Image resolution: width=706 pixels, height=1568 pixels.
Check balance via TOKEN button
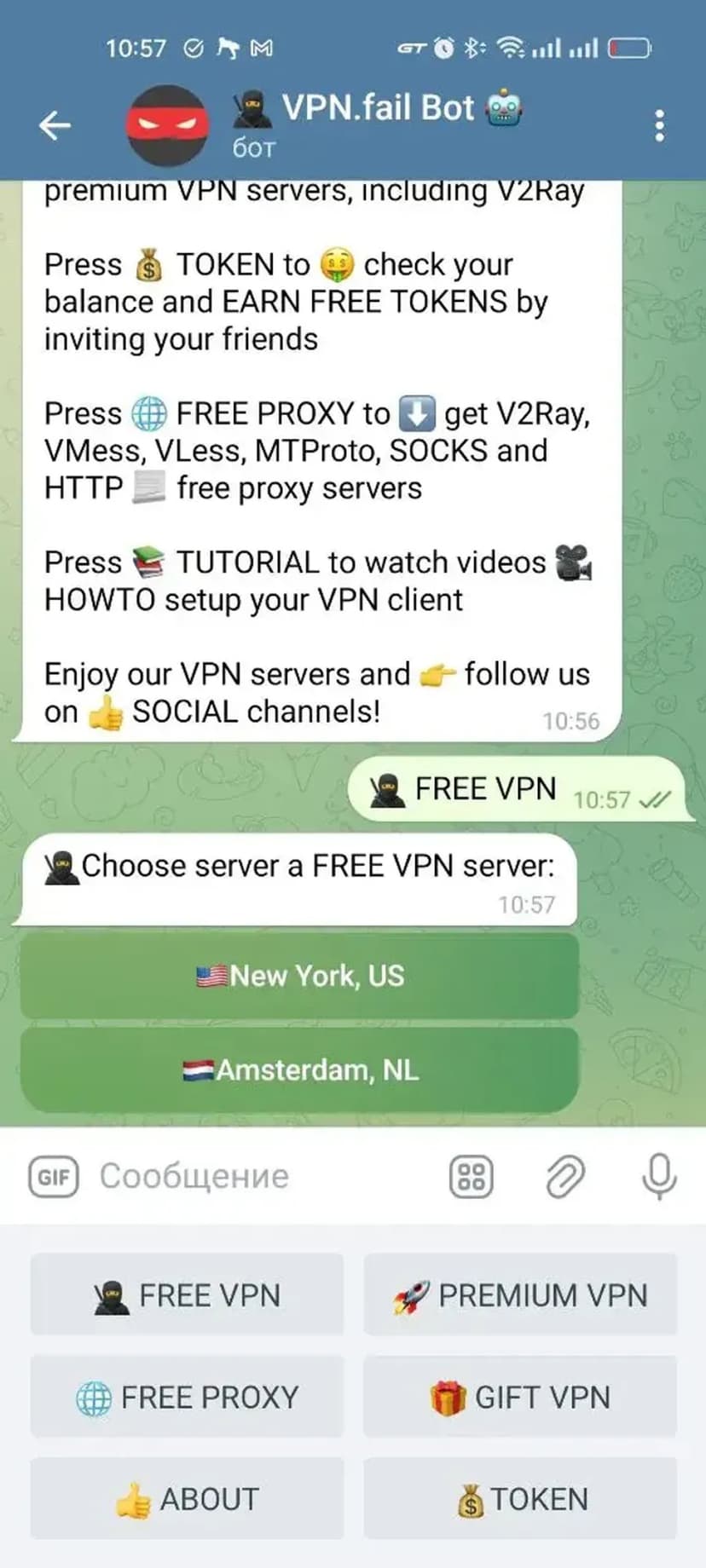pyautogui.click(x=520, y=1499)
